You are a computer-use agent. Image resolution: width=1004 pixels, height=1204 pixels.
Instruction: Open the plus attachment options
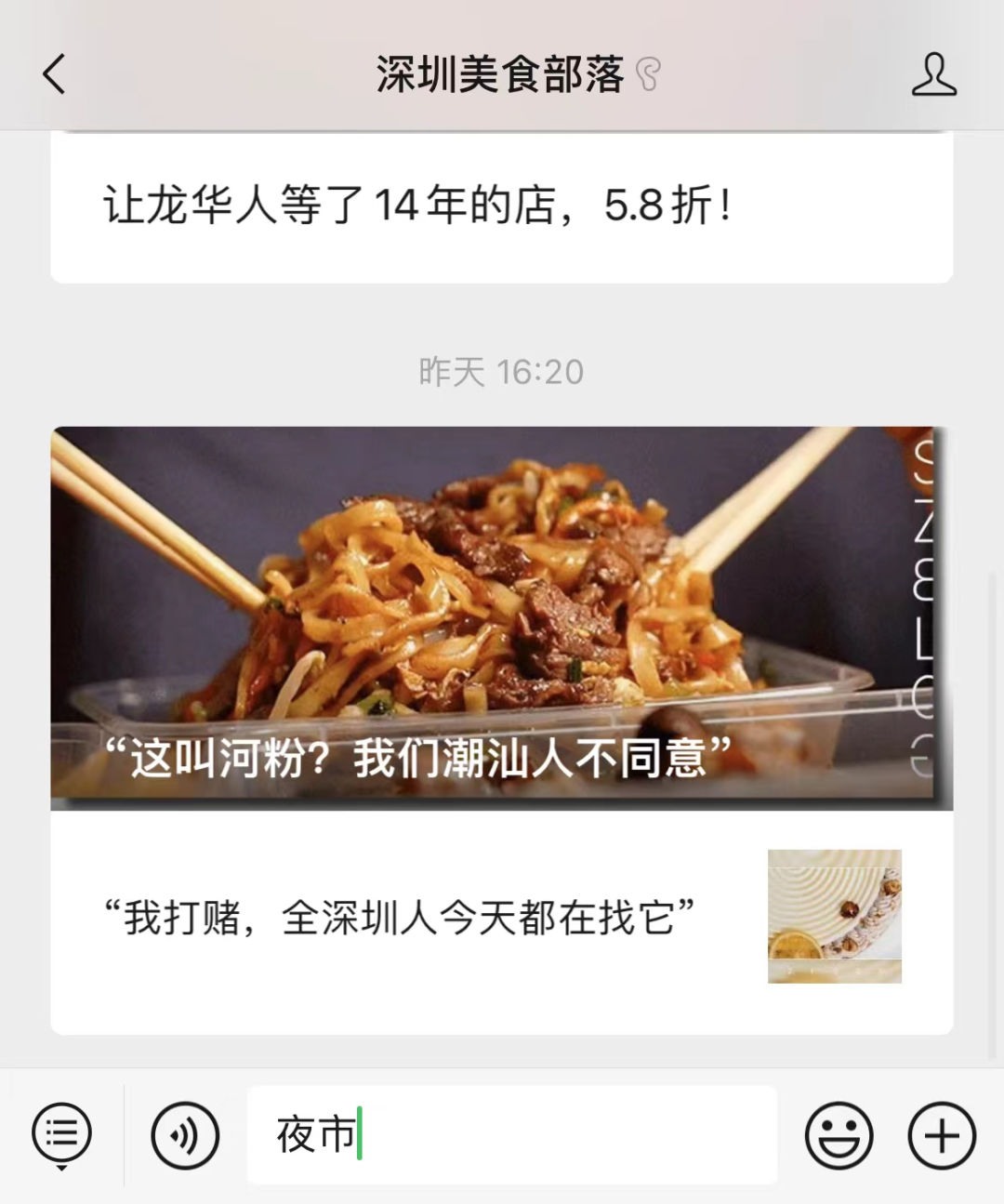941,1135
